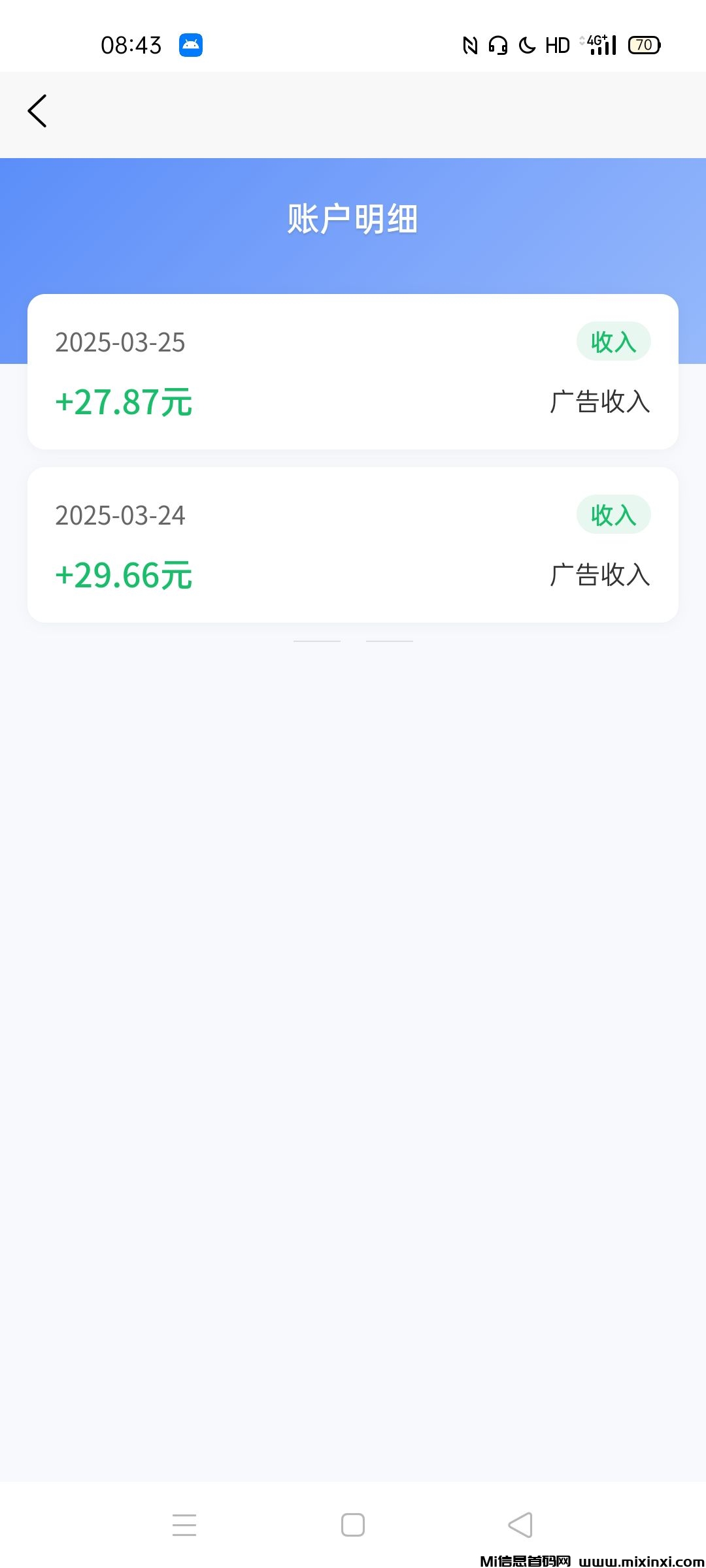Tap the 收入 badge on 2025-03-25 entry
Image resolution: width=706 pixels, height=1568 pixels.
[614, 341]
